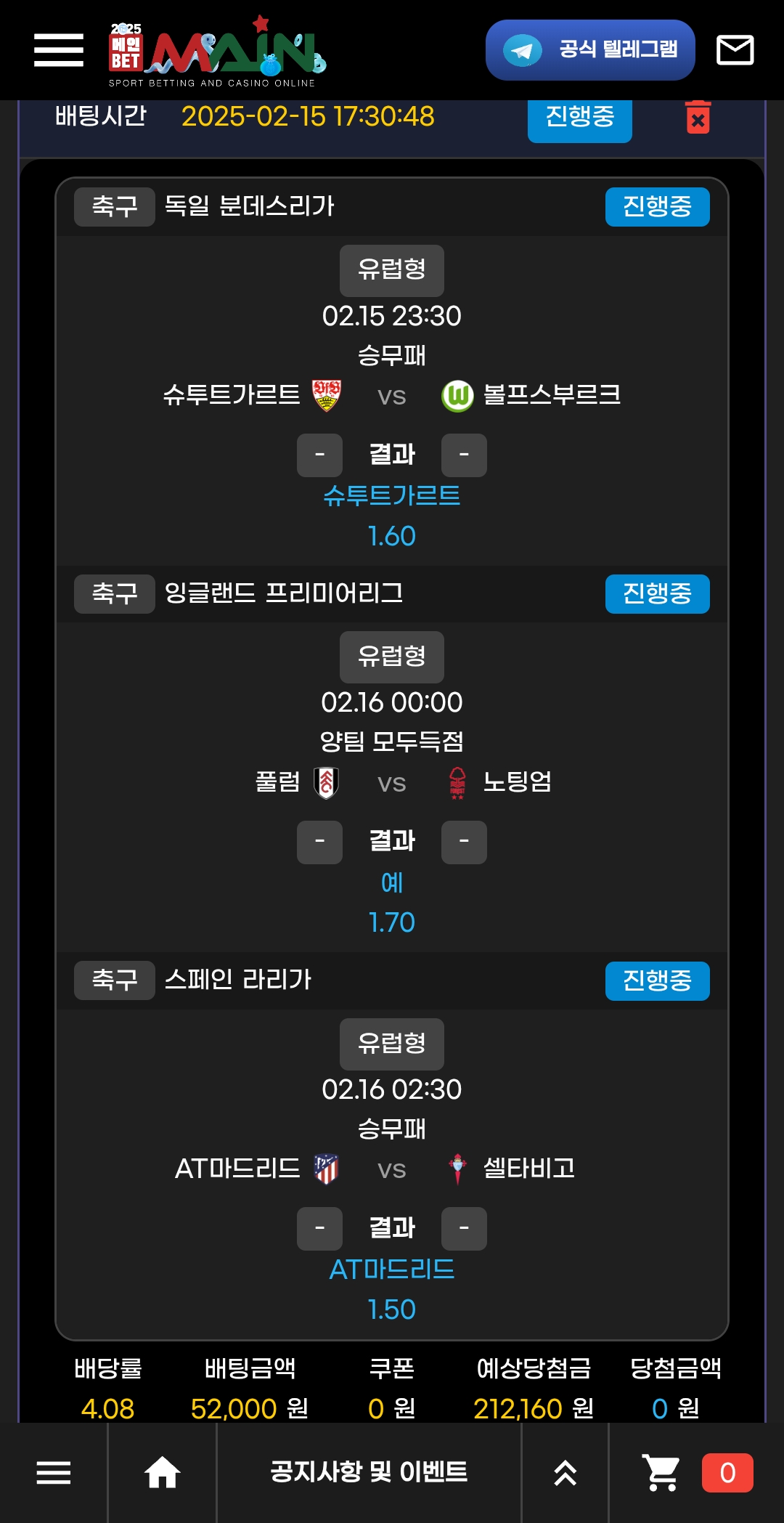Open the betting cart
The image size is (784, 1523).
[x=662, y=1473]
